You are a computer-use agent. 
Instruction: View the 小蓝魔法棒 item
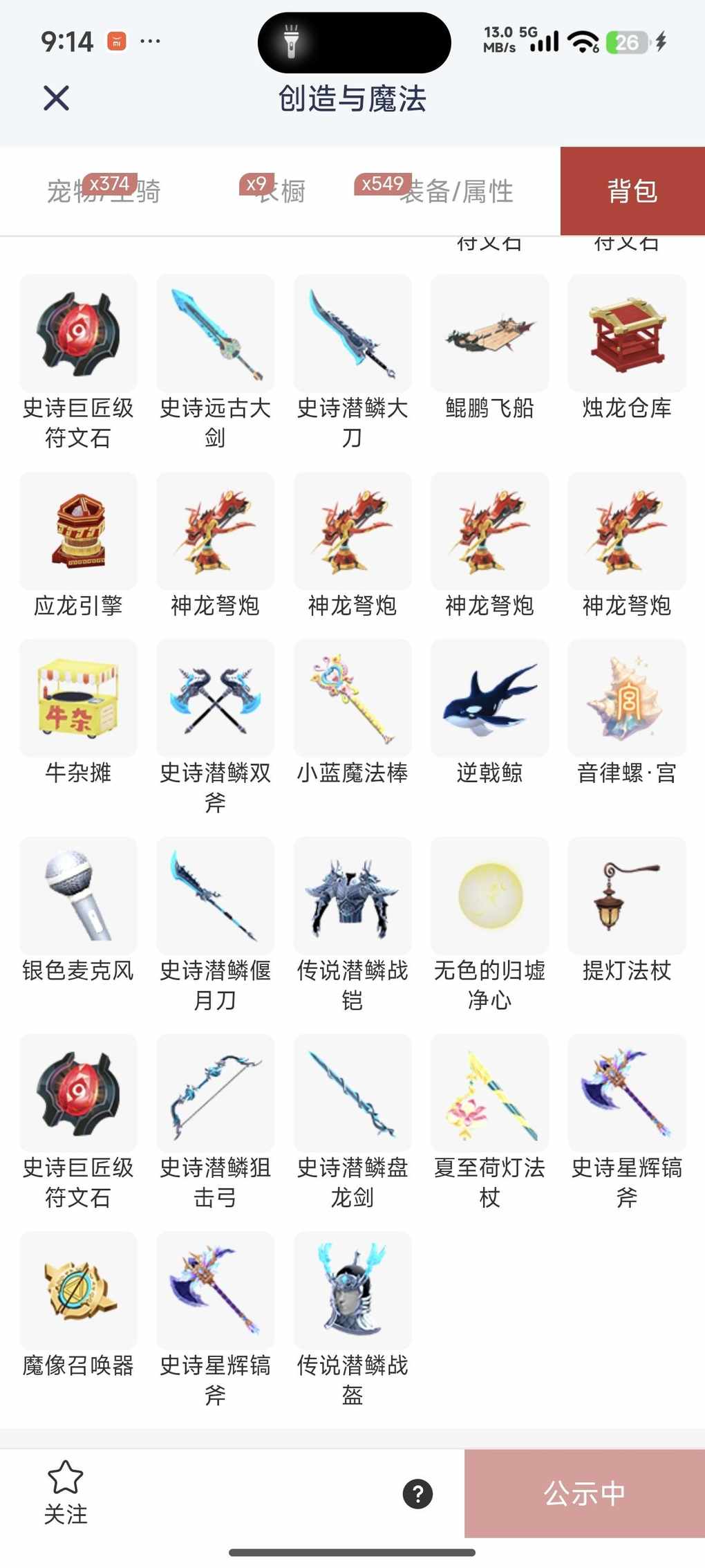(x=352, y=698)
